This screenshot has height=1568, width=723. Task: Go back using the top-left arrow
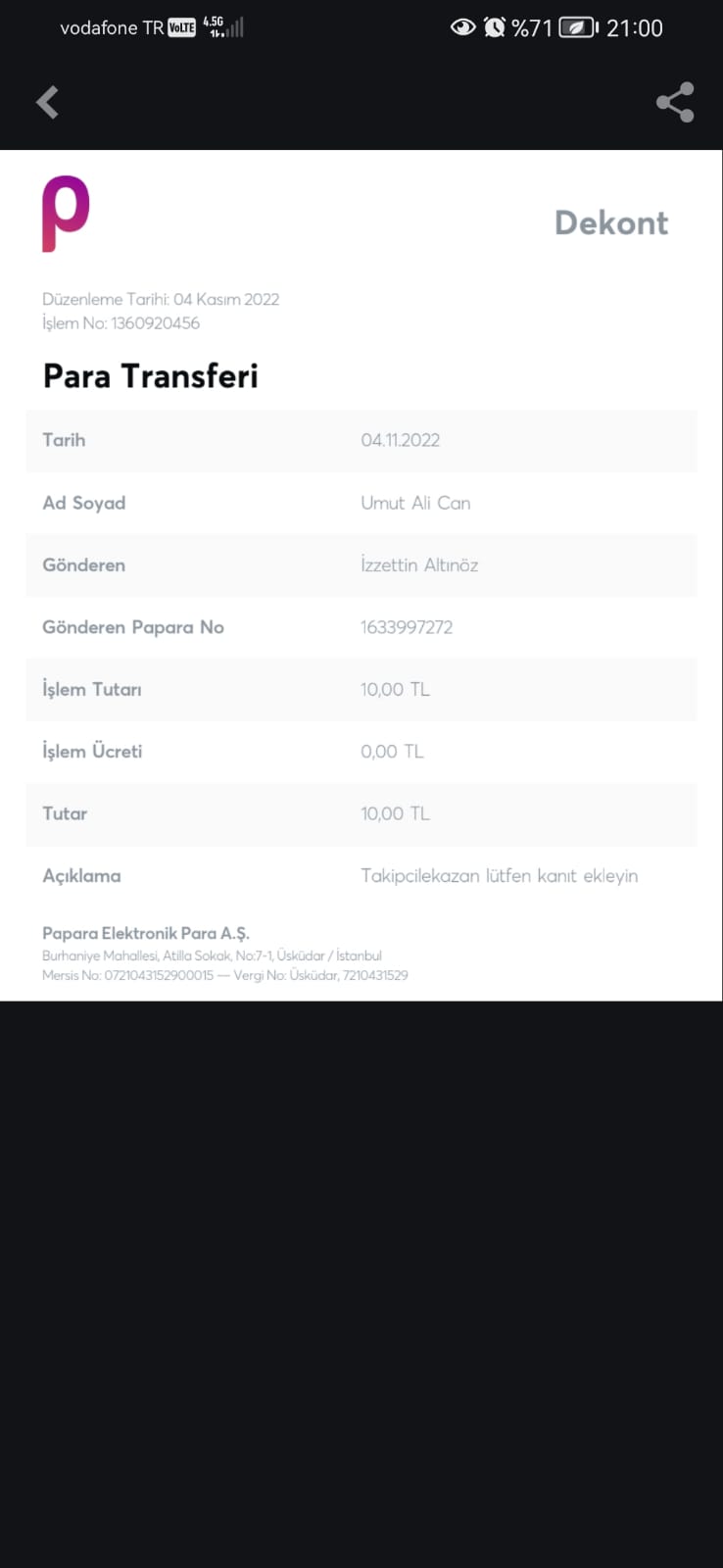tap(47, 102)
